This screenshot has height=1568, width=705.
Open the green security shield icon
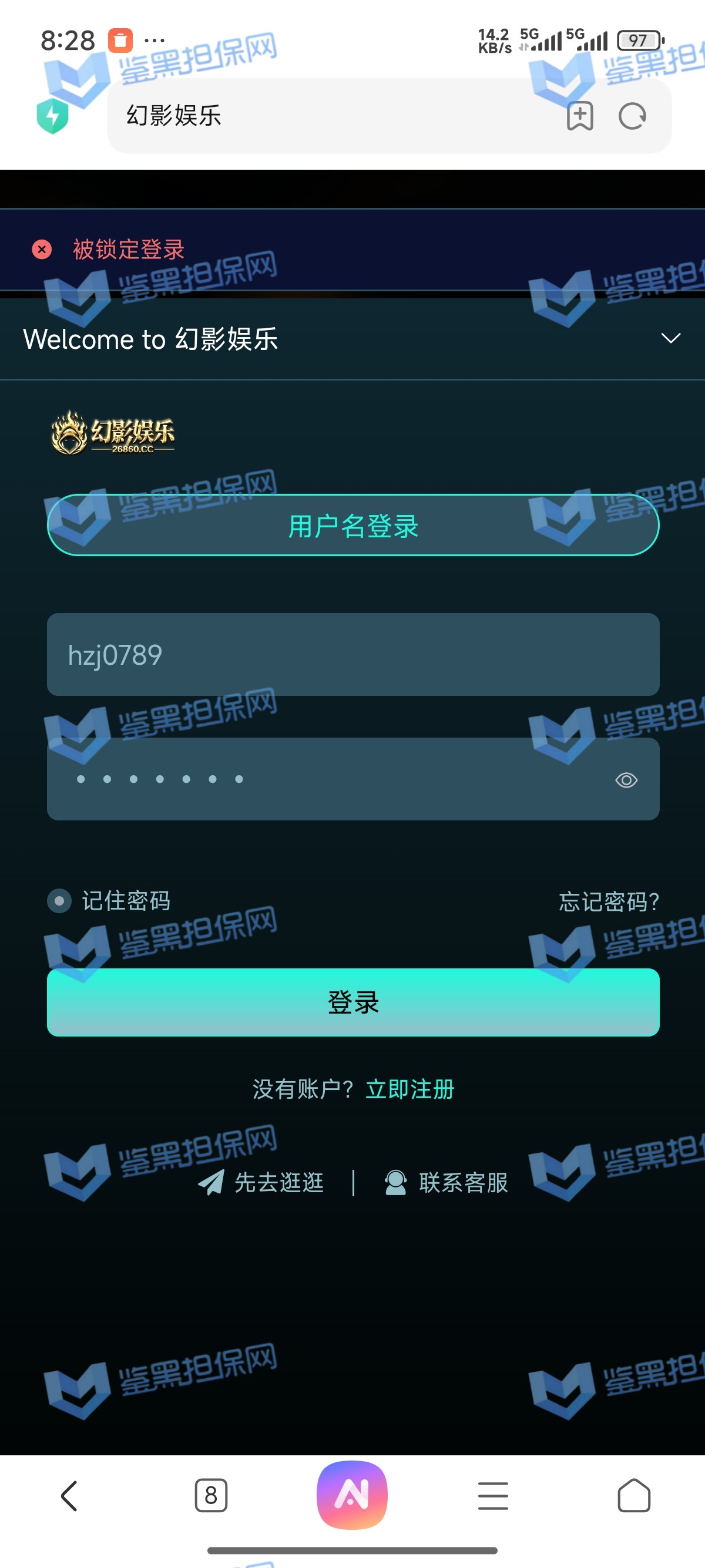[x=52, y=116]
